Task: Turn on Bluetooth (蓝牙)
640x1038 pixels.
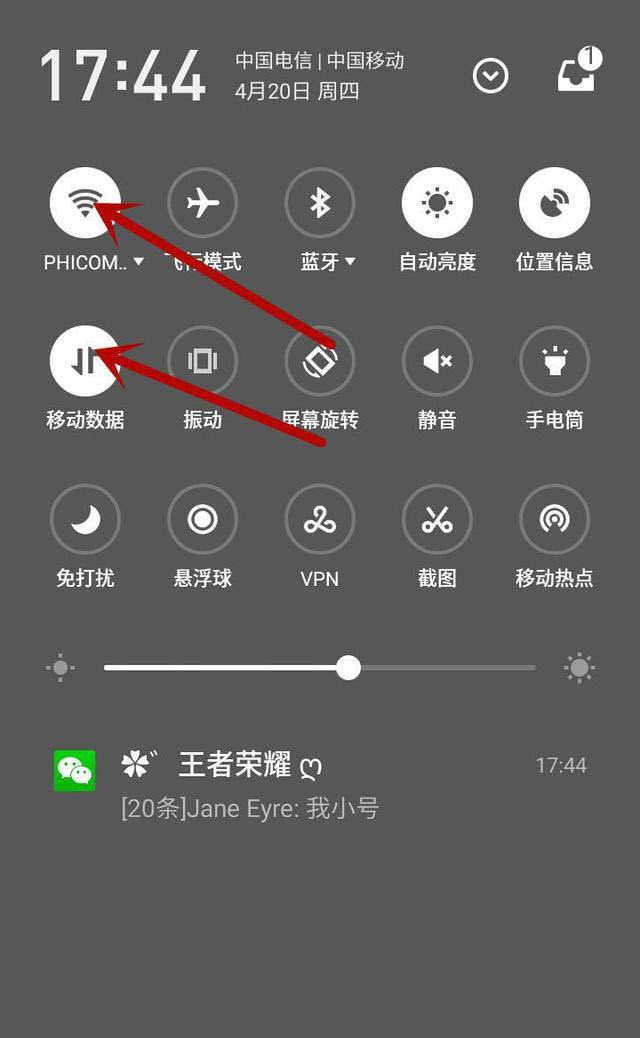Action: tap(320, 203)
